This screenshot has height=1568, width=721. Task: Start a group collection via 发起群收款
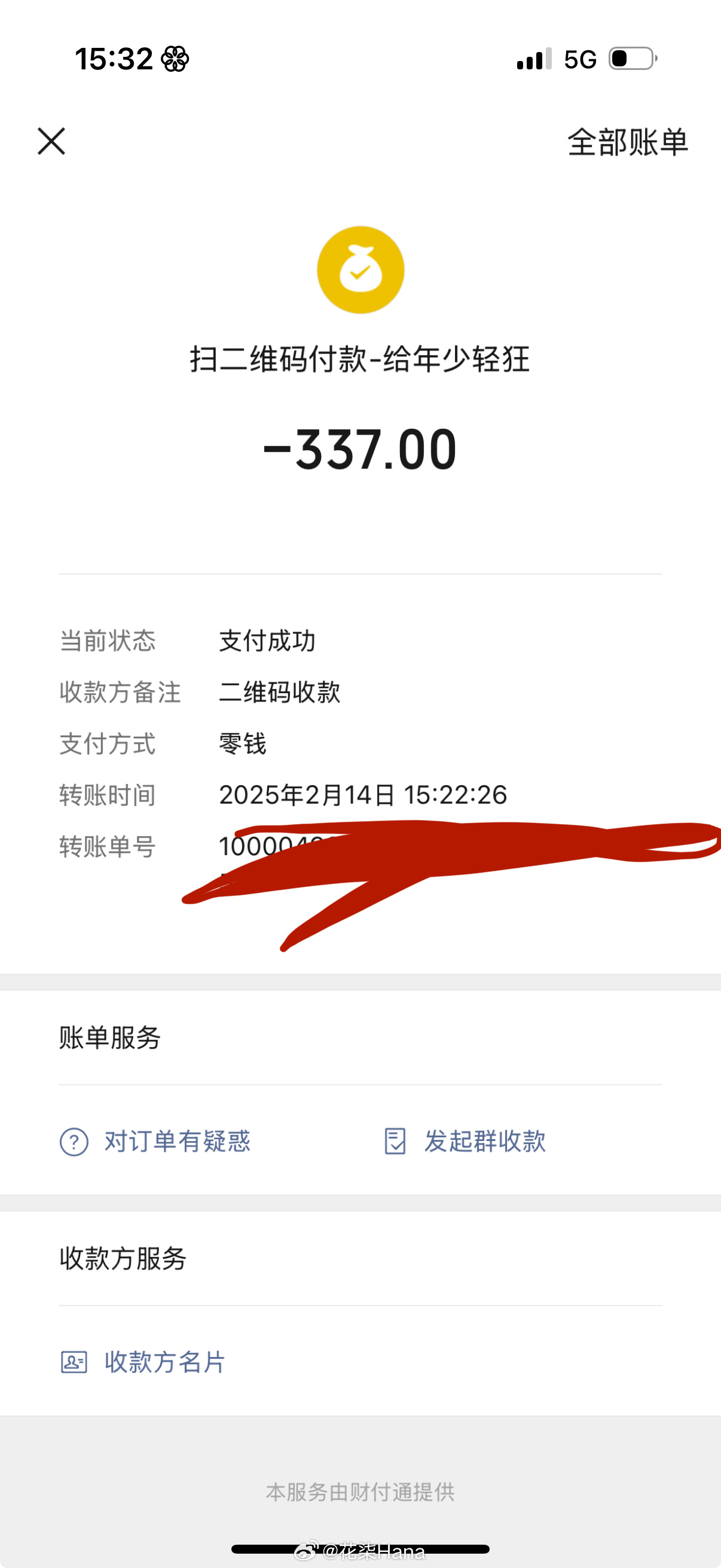465,1141
